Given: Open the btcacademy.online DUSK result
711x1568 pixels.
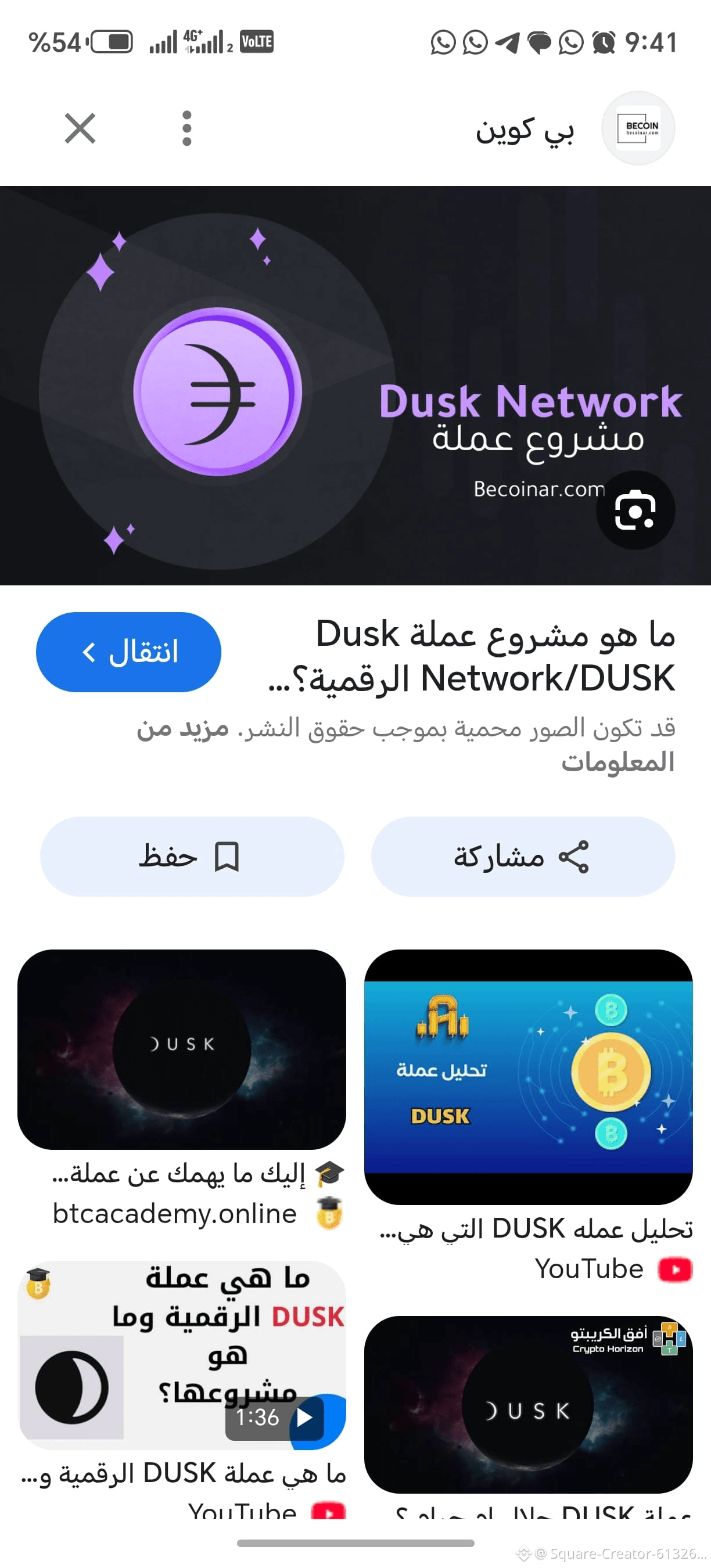Looking at the screenshot, I should [x=181, y=1049].
